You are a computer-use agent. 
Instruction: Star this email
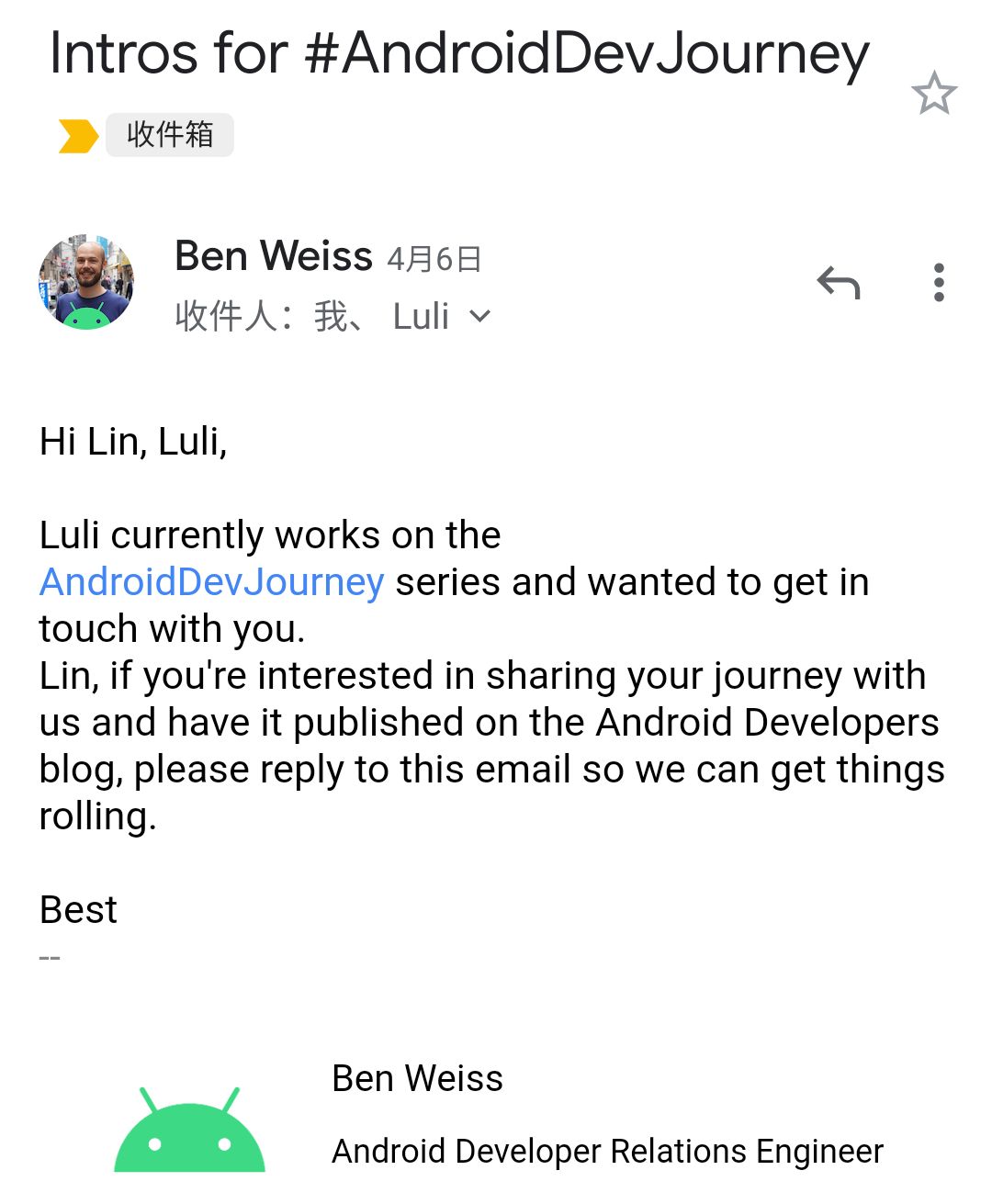pos(933,94)
